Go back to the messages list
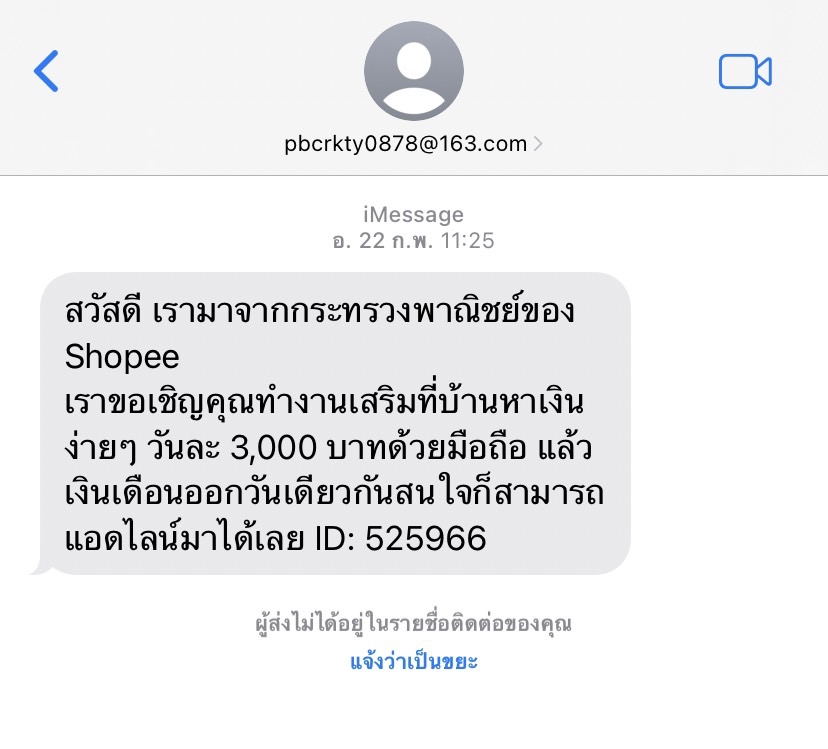Viewport: 828px width, 749px height. coord(46,71)
